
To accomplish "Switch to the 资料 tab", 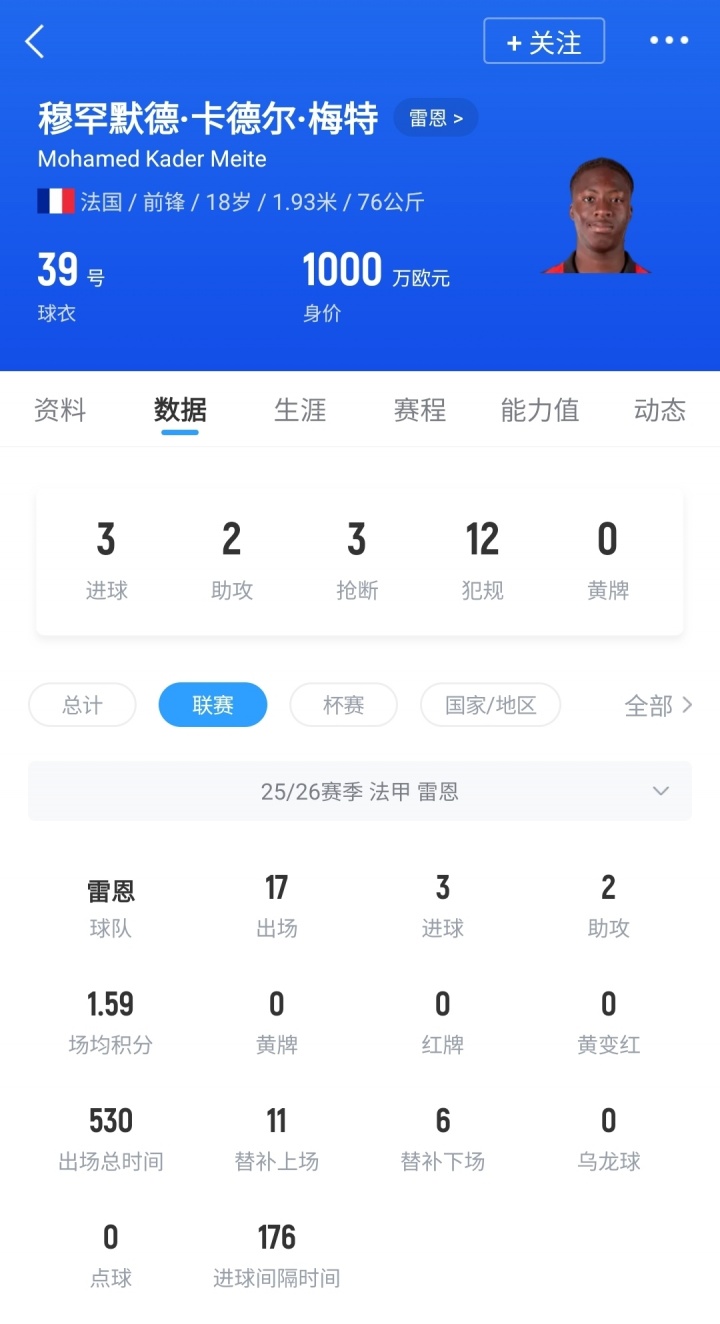I will [x=60, y=410].
